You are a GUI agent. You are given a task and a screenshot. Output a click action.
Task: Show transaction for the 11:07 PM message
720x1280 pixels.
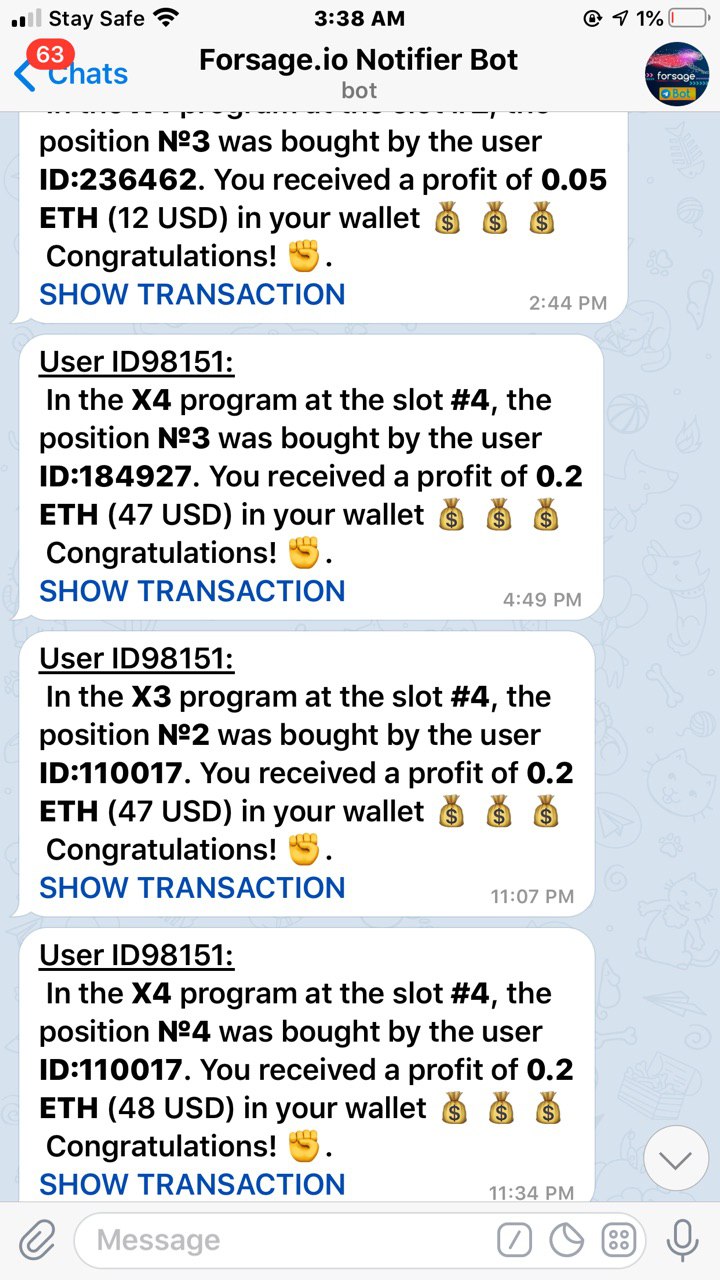(x=192, y=888)
